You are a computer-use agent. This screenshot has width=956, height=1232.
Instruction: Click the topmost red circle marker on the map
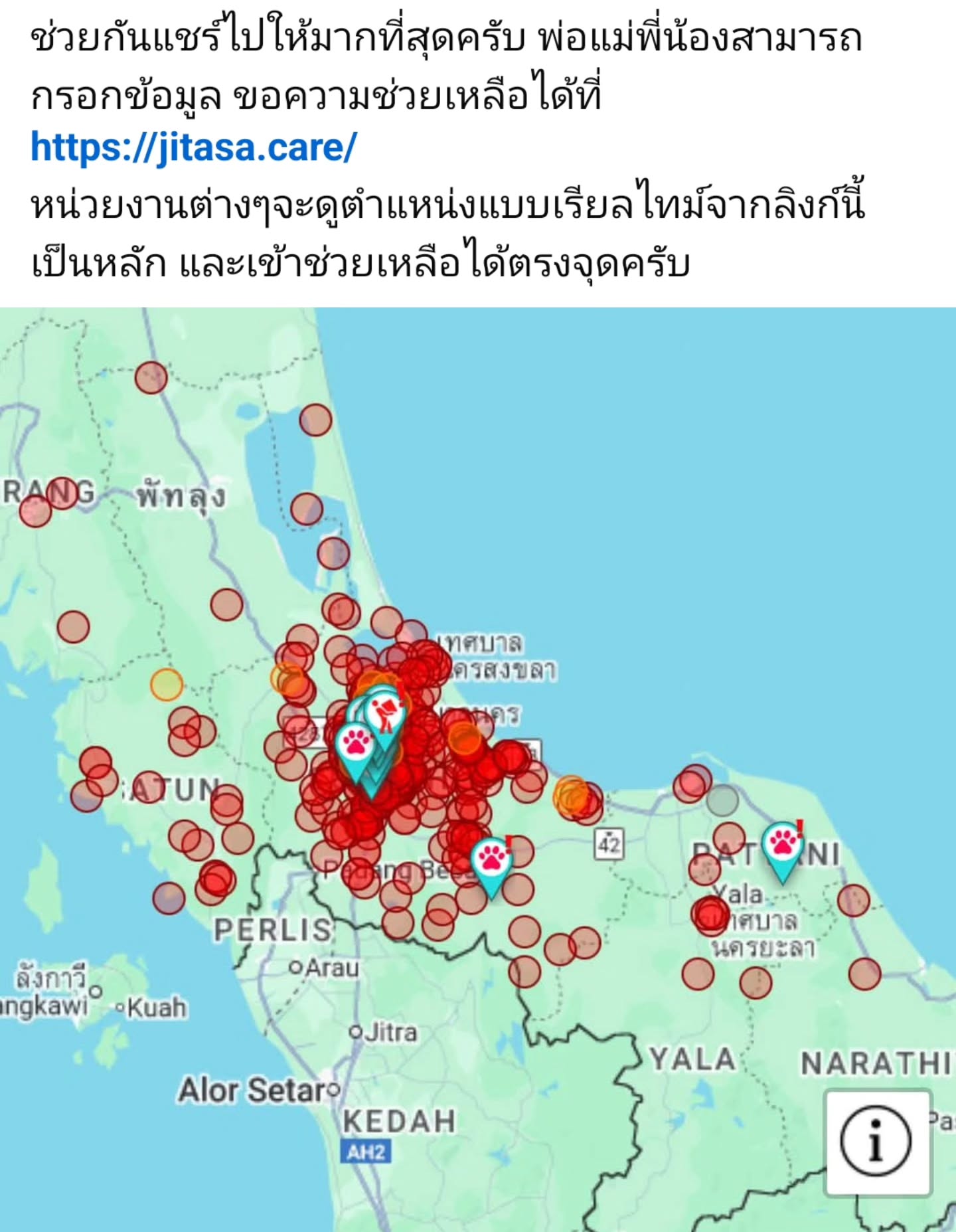(x=151, y=377)
